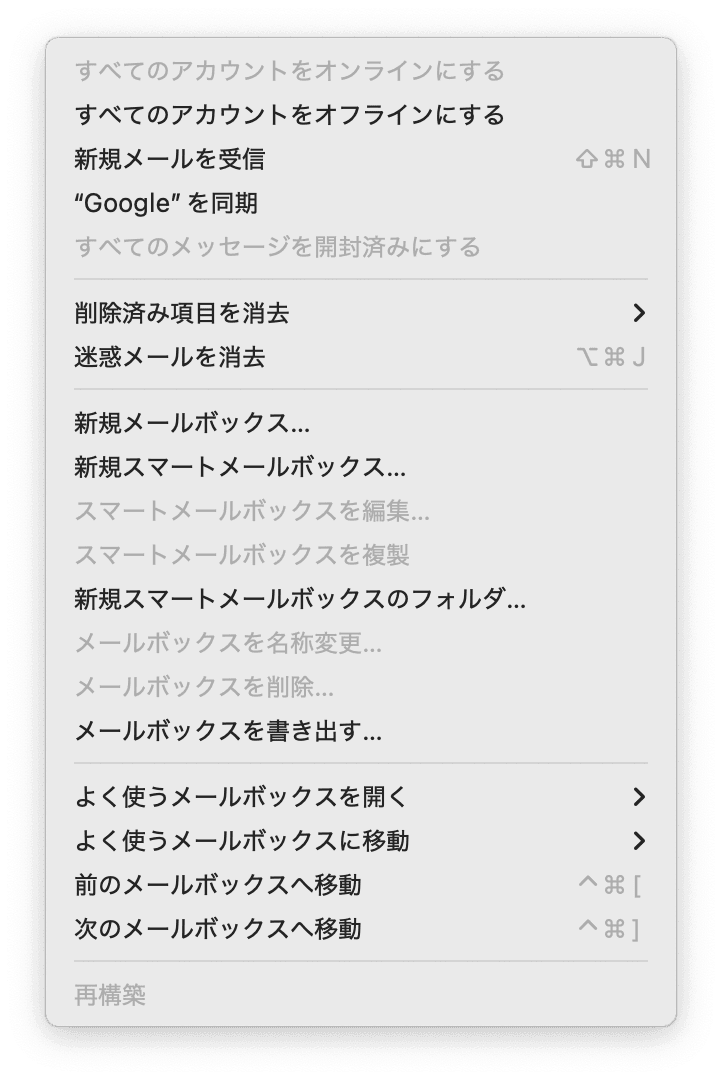Viewport: 722px width, 1080px height.
Task: Open the よく使うメールボックスを開く submenu
Action: tap(241, 797)
